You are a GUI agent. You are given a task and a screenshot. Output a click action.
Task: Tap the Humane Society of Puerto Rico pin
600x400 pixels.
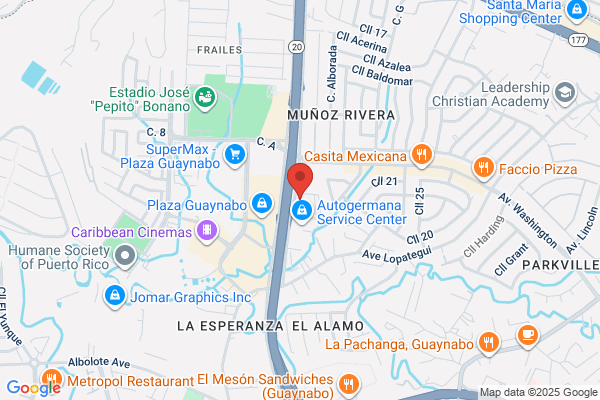pyautogui.click(x=125, y=256)
